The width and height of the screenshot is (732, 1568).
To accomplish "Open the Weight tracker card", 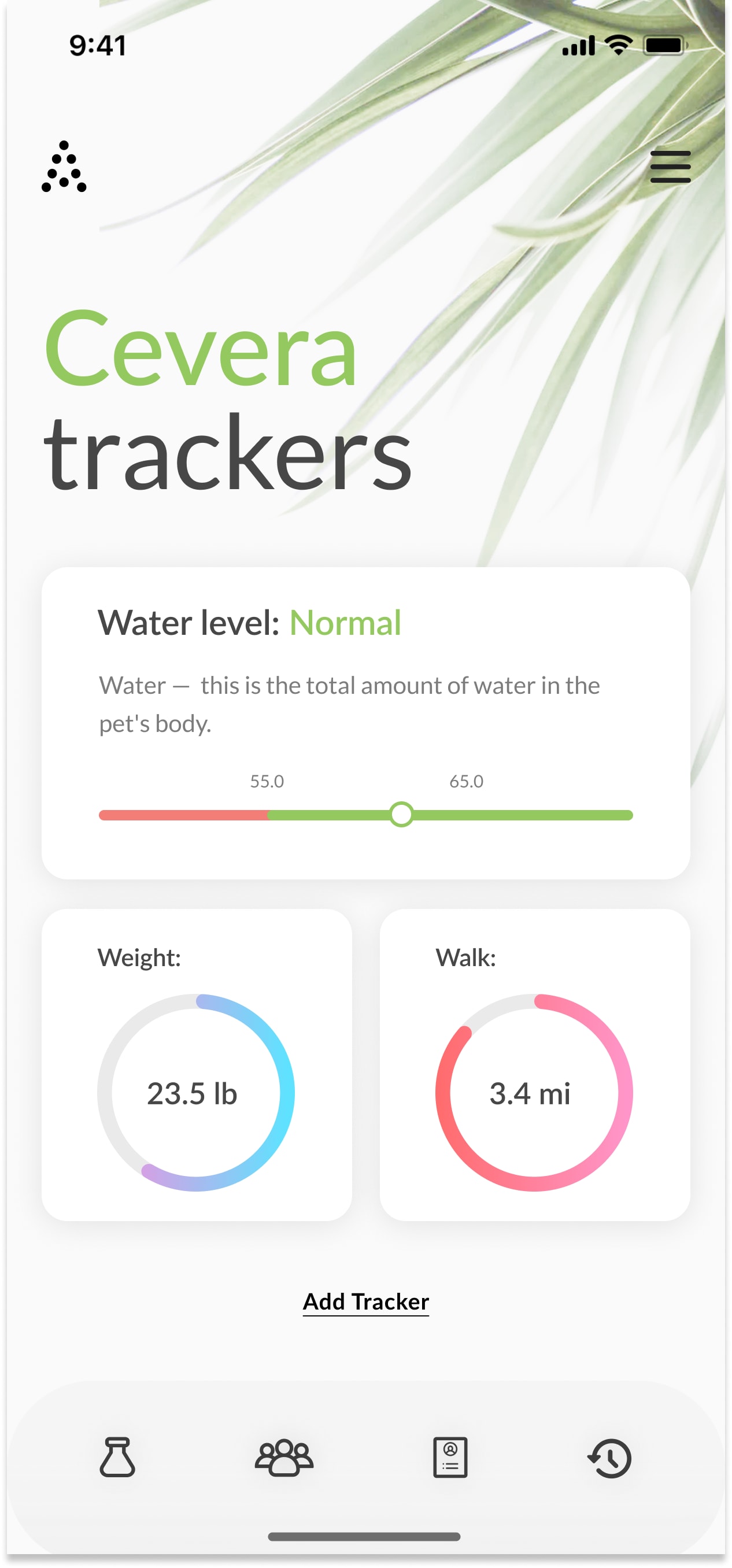I will [197, 1064].
